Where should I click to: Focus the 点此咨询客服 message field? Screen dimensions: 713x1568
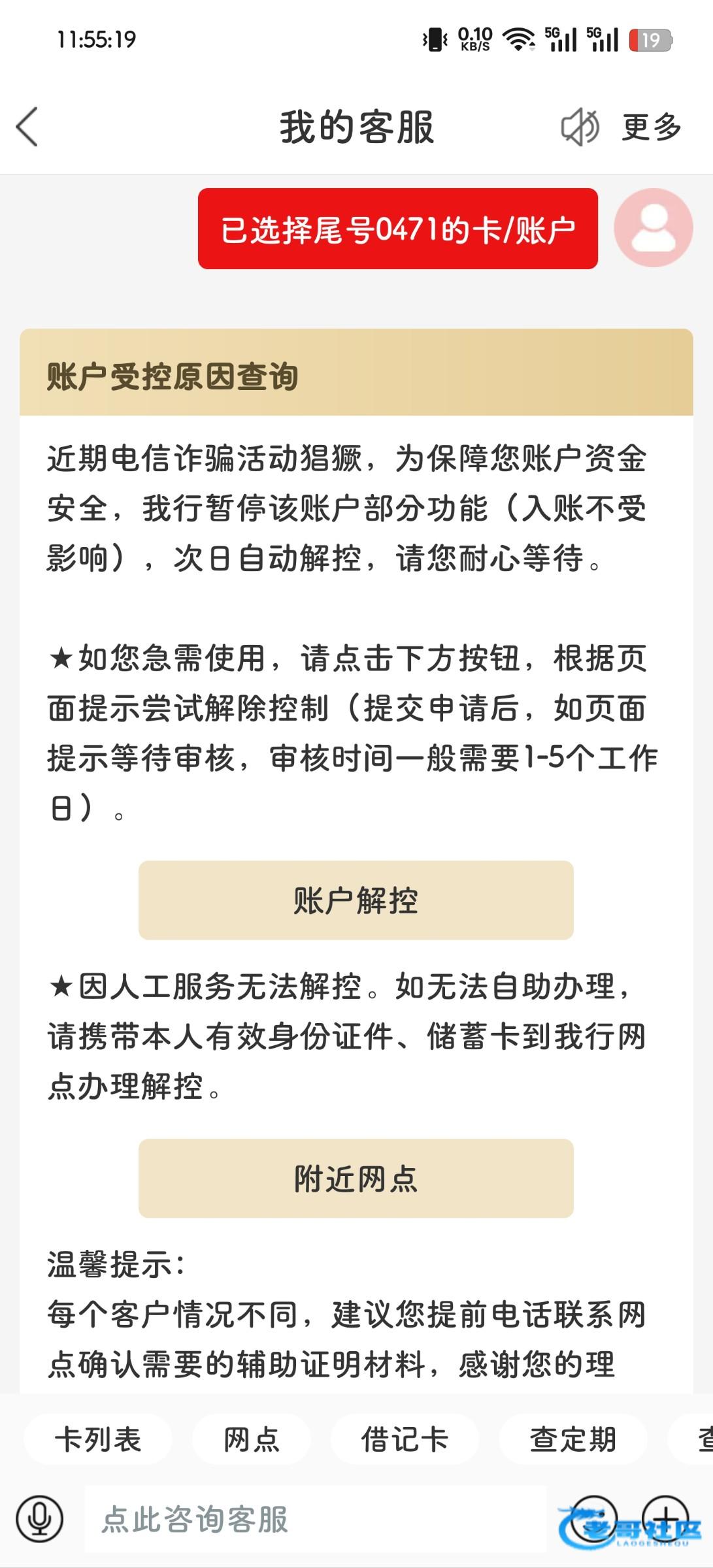click(x=316, y=1519)
